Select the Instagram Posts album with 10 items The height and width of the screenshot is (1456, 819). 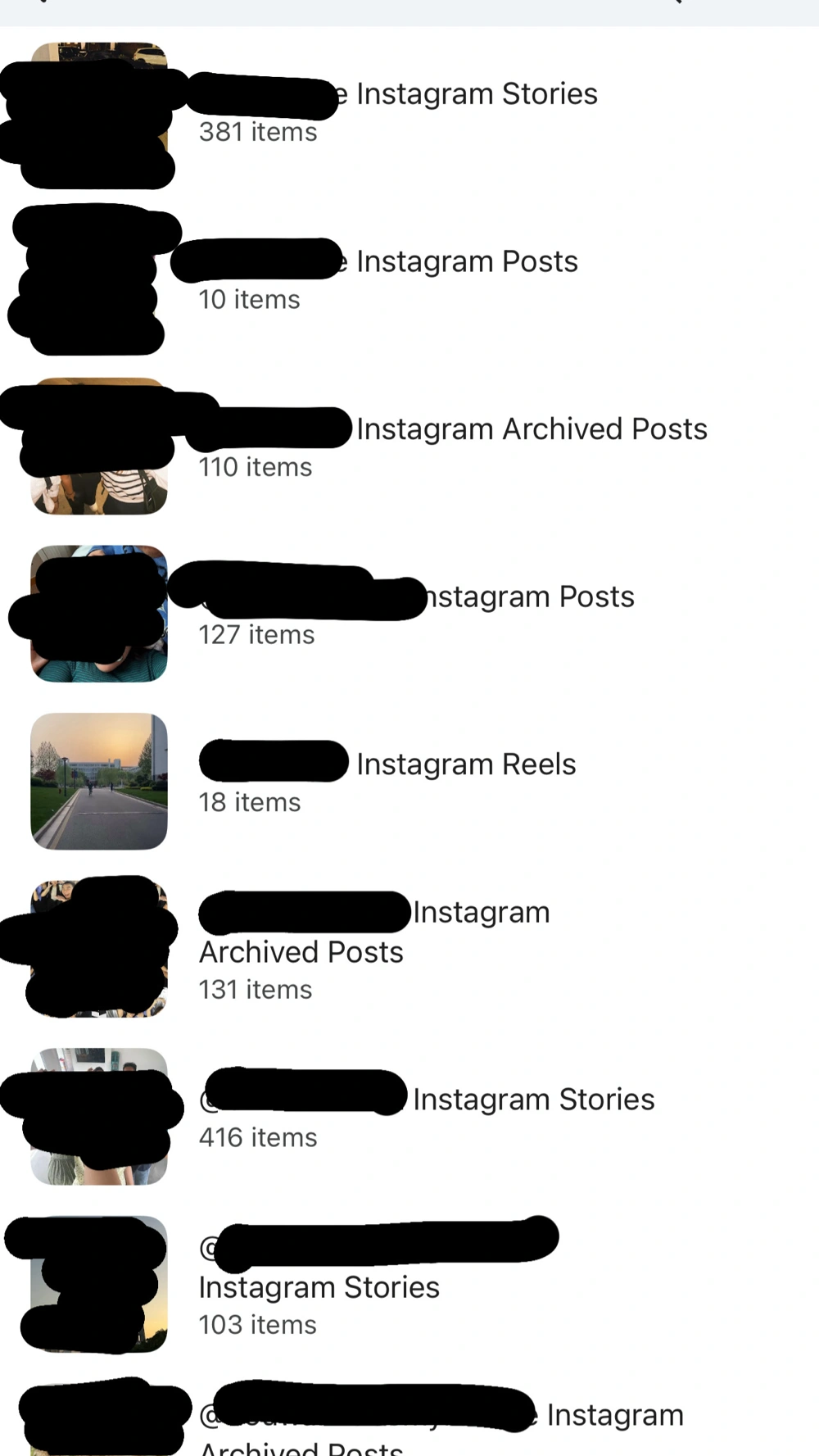coord(467,262)
